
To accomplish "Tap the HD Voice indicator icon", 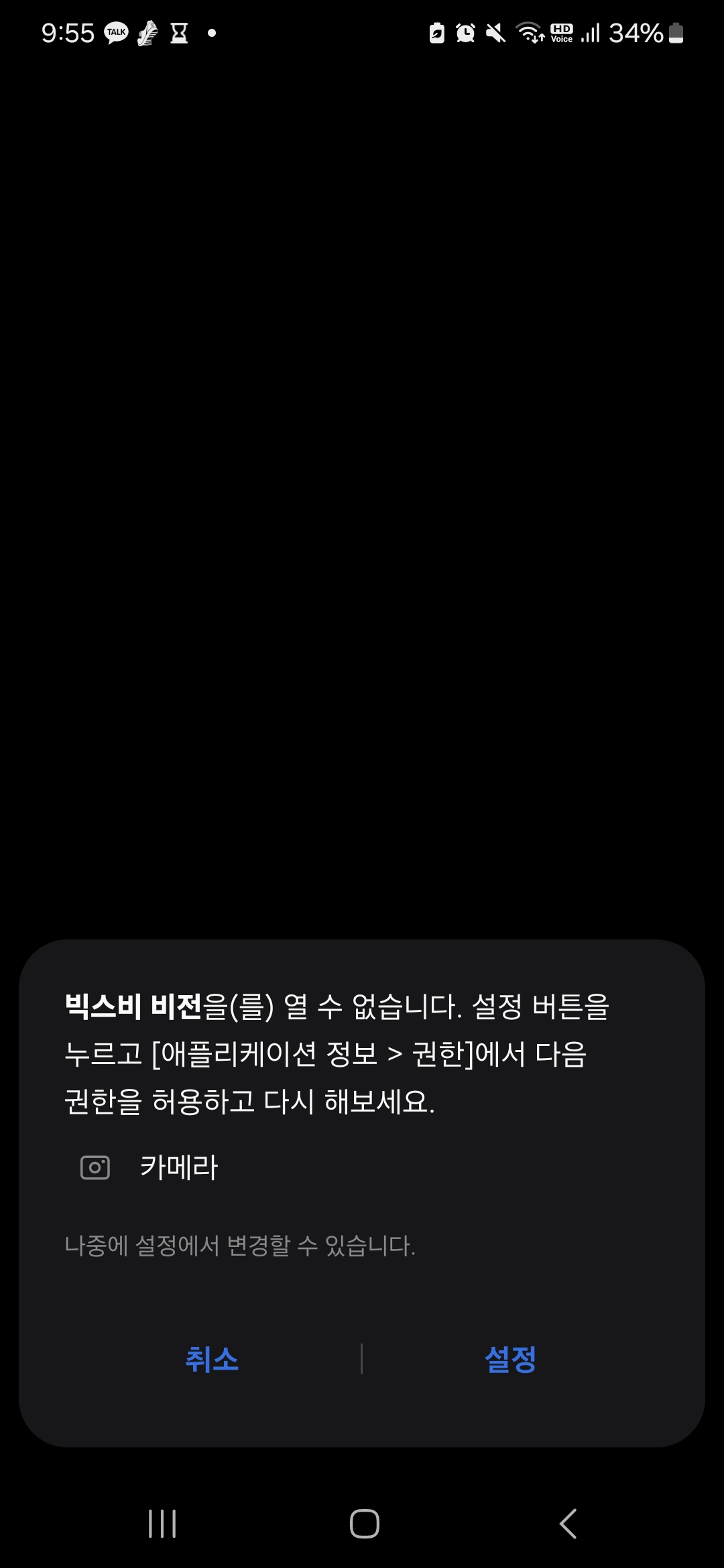I will (x=562, y=33).
